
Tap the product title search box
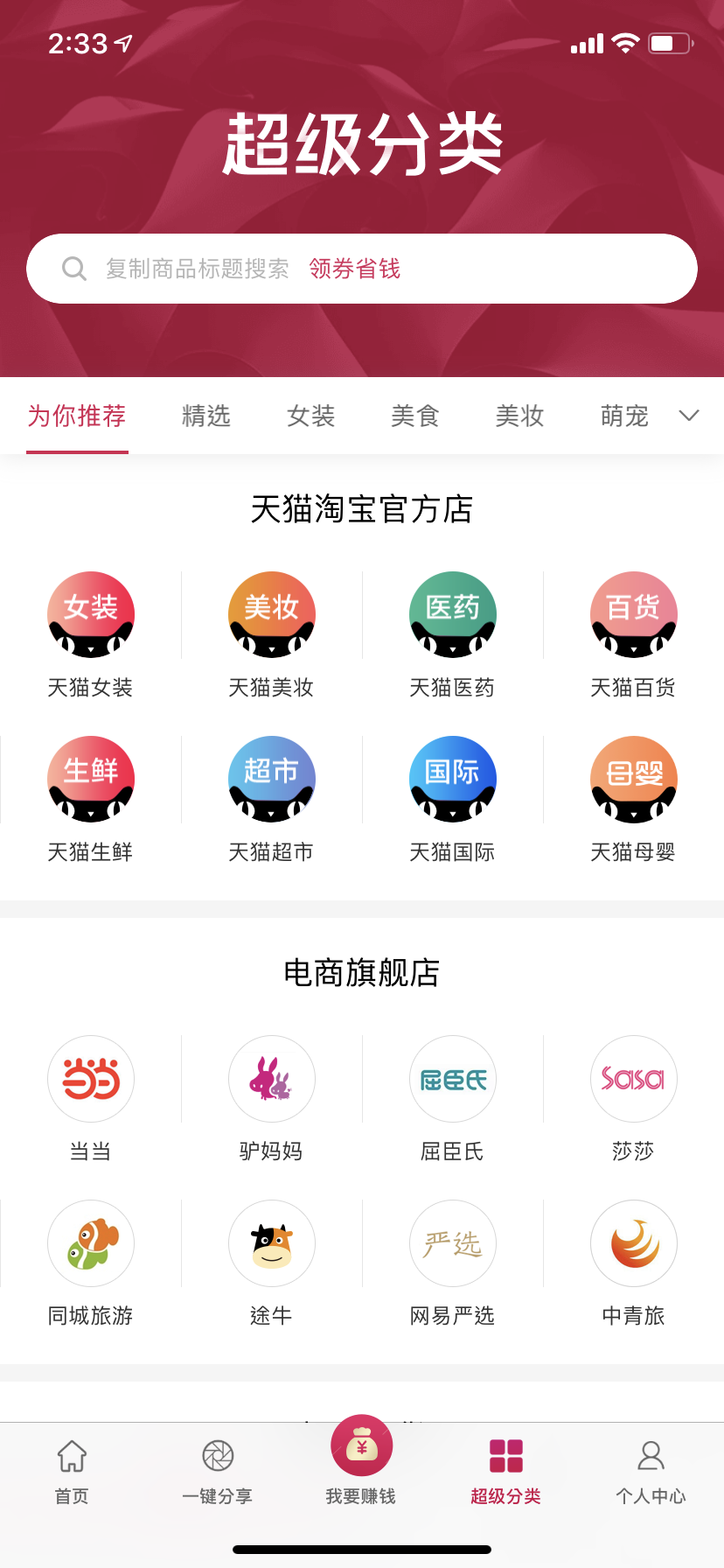coord(361,269)
